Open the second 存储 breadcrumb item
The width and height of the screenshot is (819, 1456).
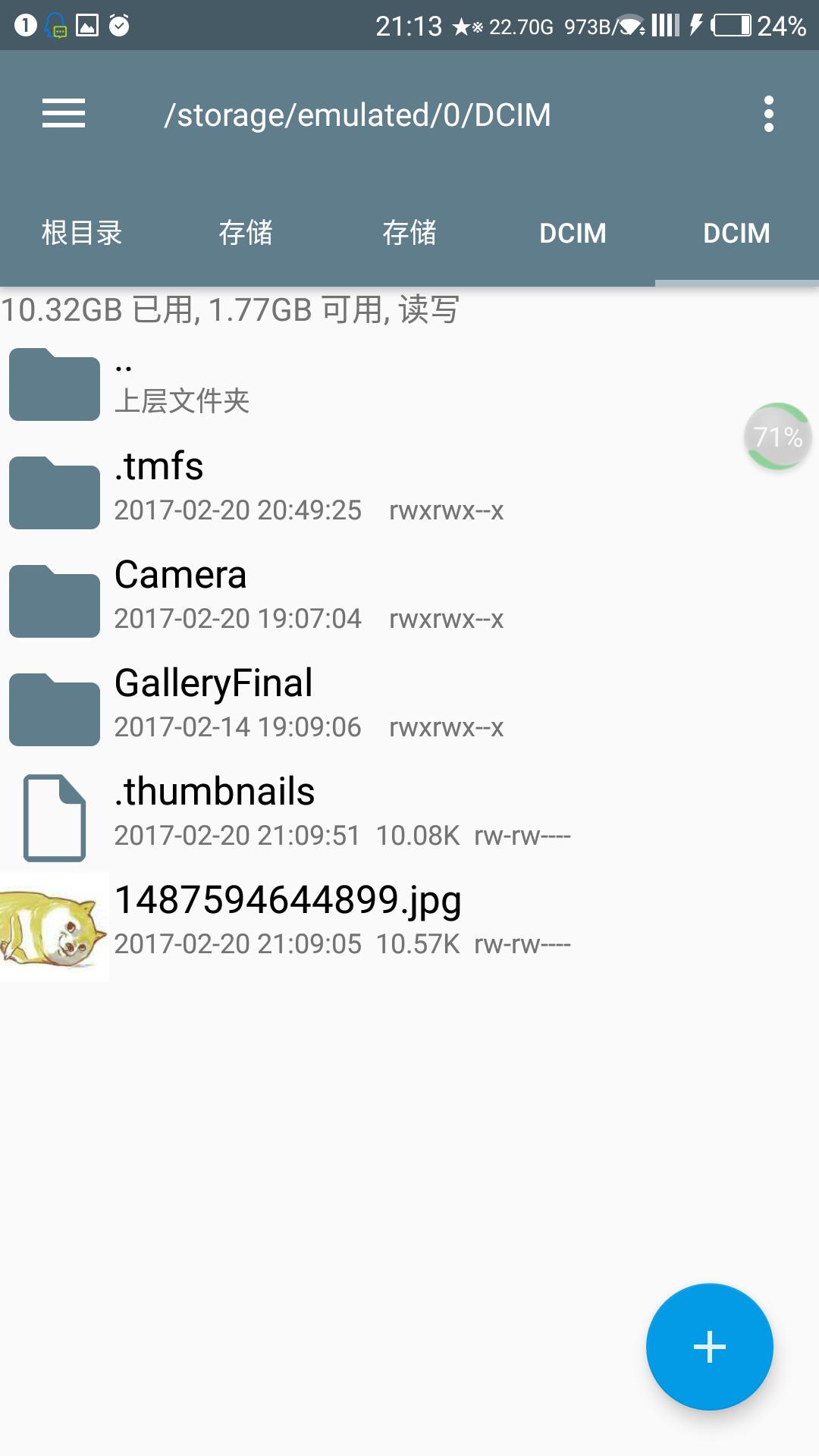(x=409, y=233)
